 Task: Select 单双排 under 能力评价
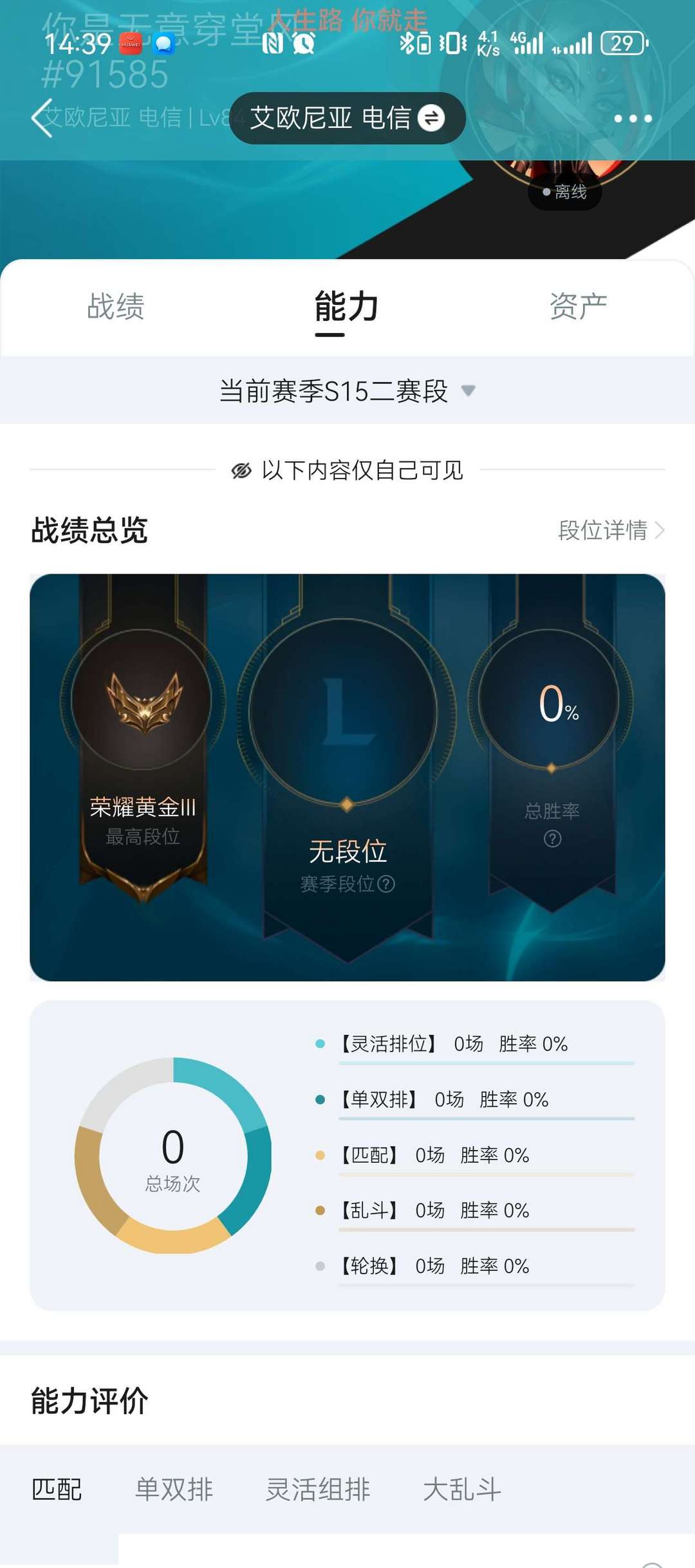pyautogui.click(x=174, y=1490)
